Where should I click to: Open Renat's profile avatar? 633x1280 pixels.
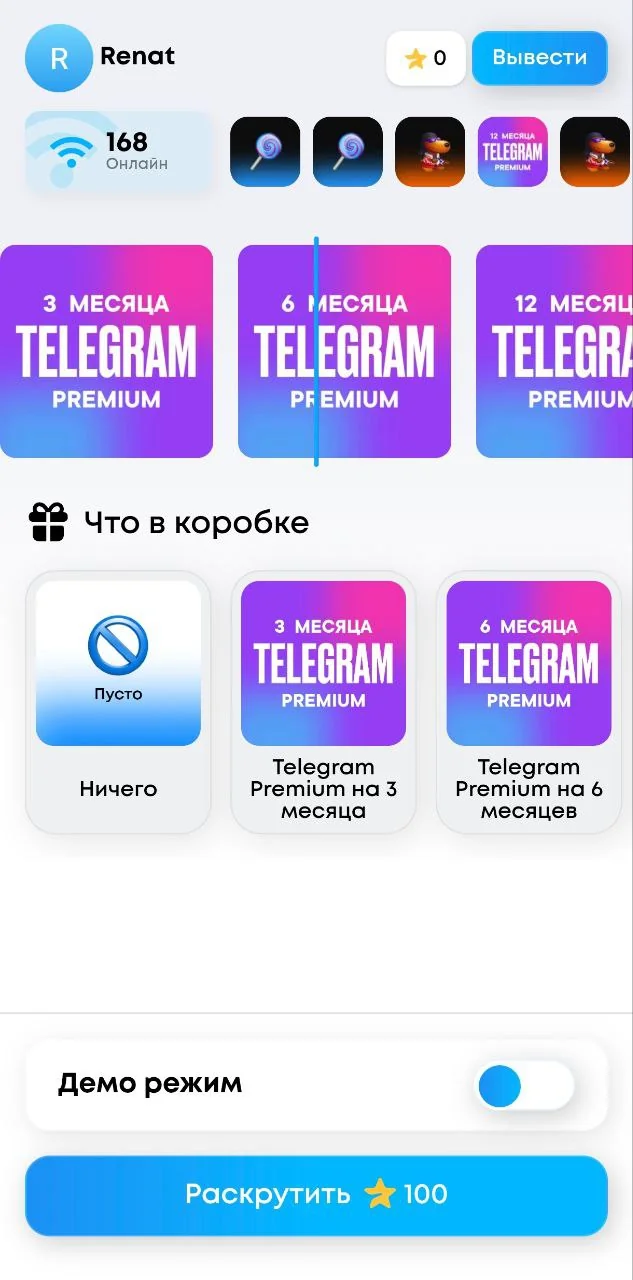coord(59,58)
